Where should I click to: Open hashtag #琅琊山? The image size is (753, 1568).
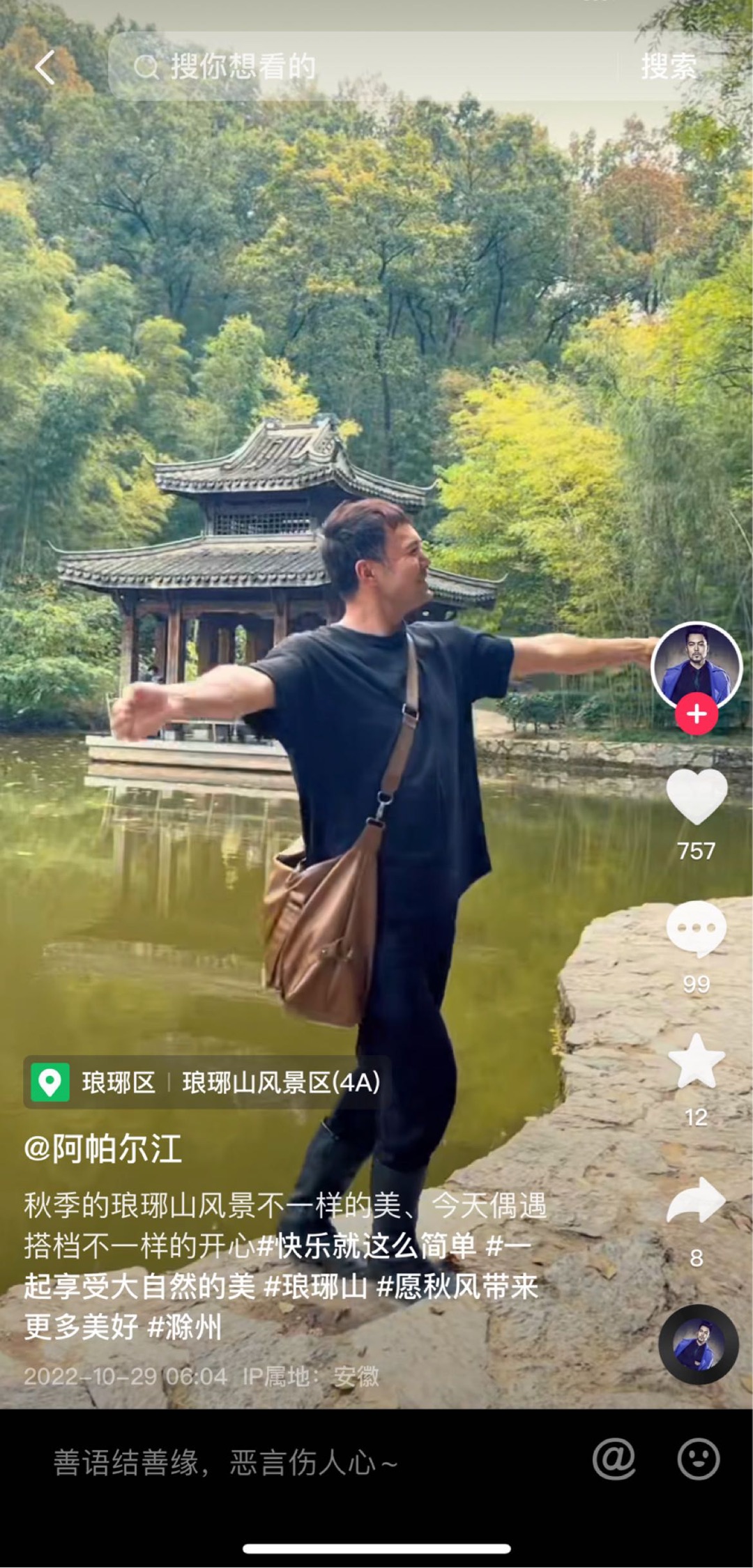[315, 1286]
